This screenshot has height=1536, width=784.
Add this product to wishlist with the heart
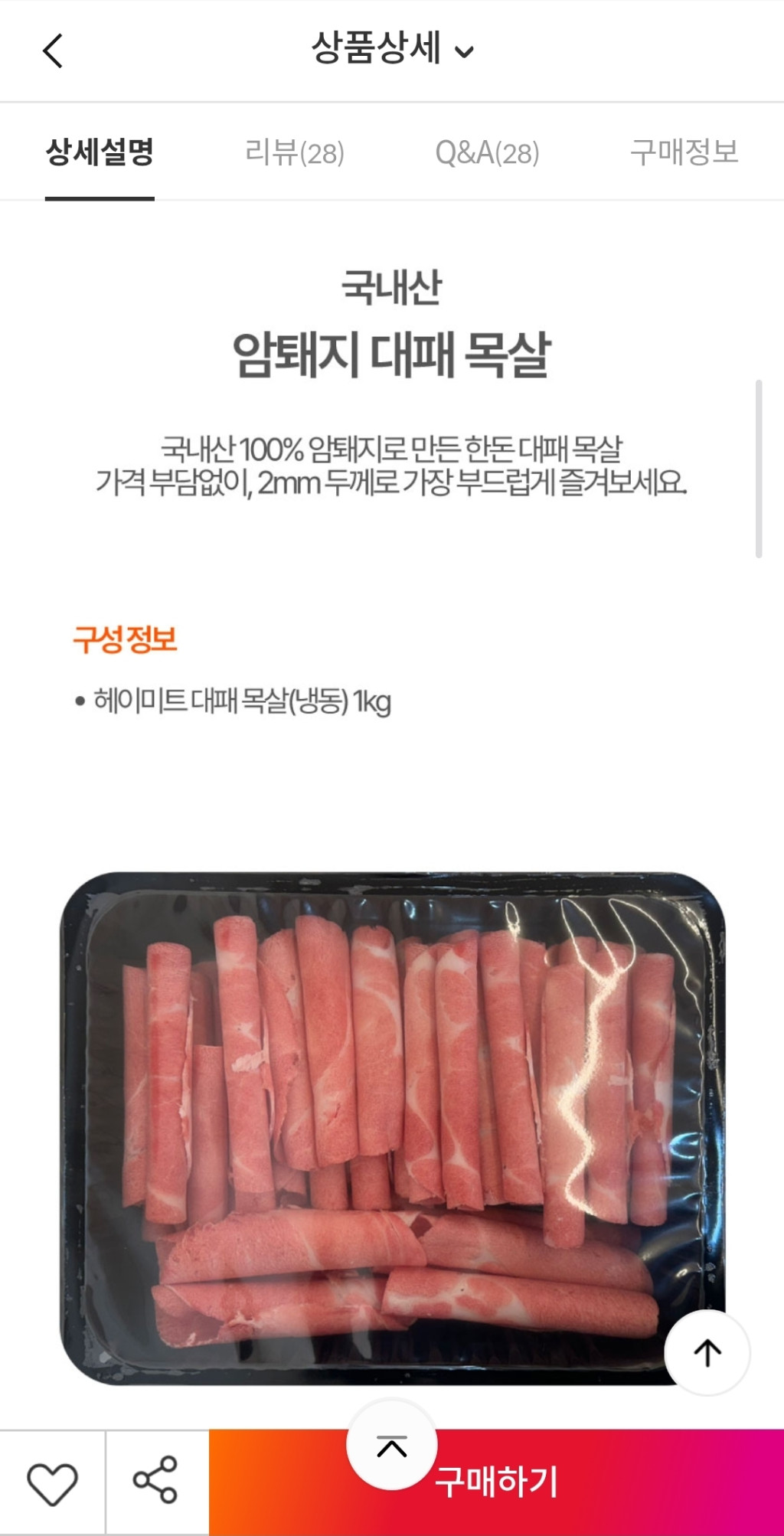coord(52,1482)
